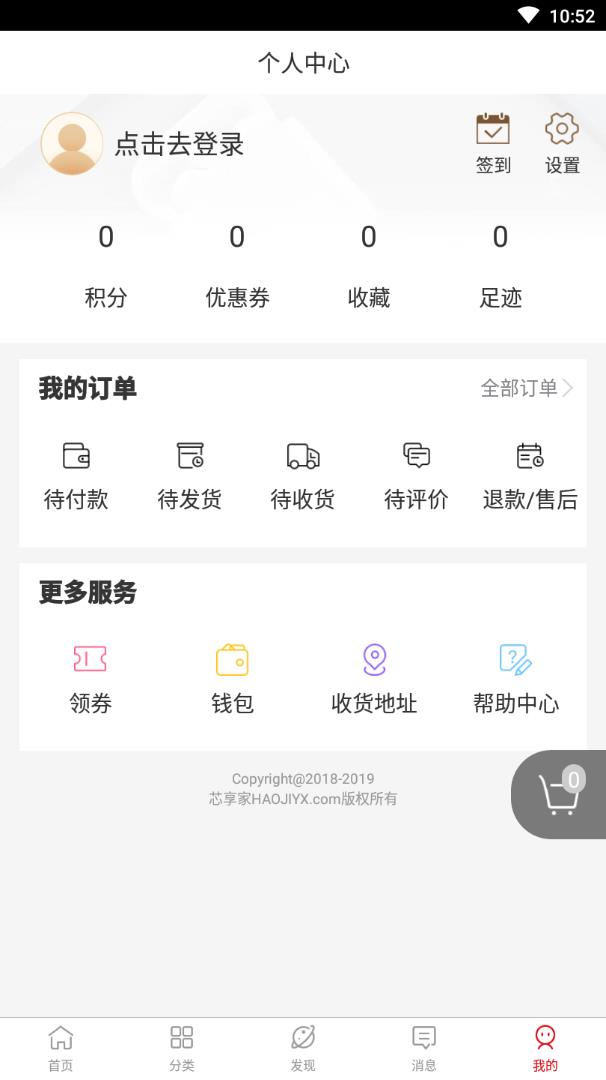Open the 签到 check-in icon
Viewport: 606px width, 1080px height.
[x=493, y=144]
